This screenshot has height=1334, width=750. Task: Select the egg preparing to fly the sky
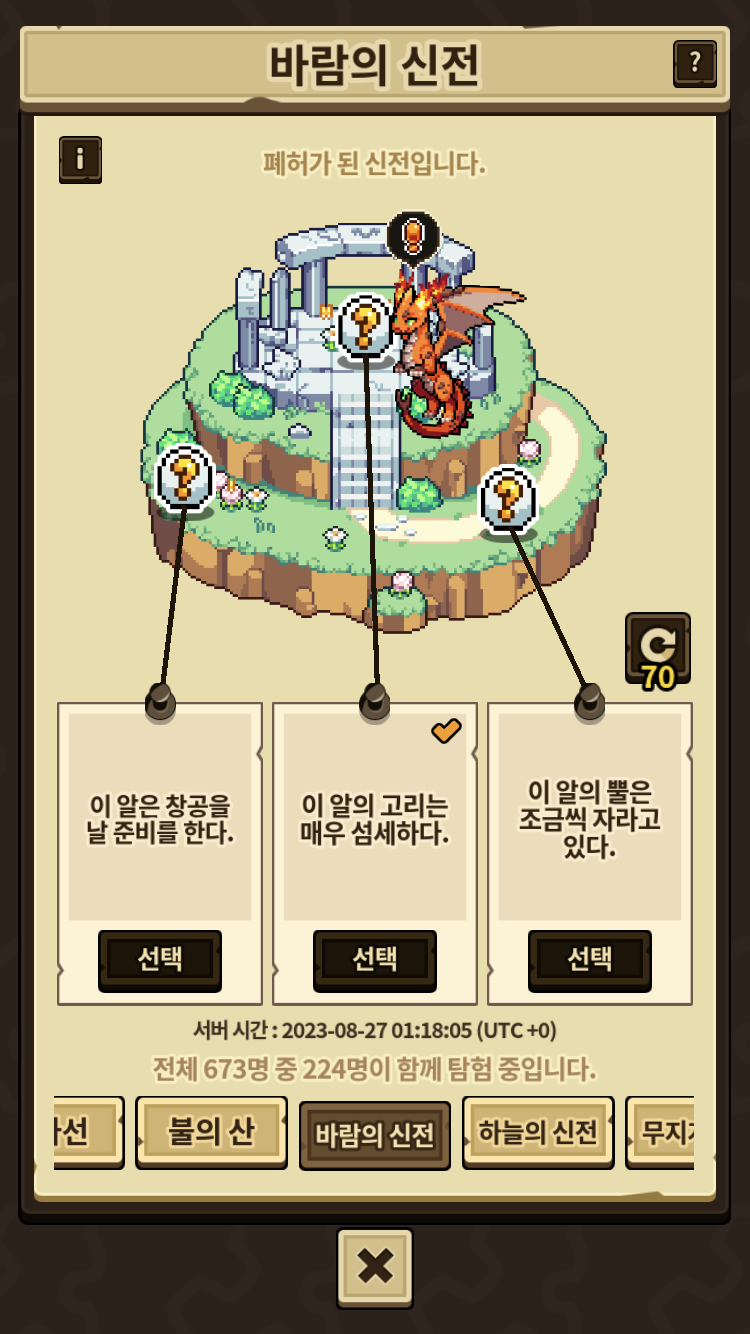pyautogui.click(x=160, y=959)
